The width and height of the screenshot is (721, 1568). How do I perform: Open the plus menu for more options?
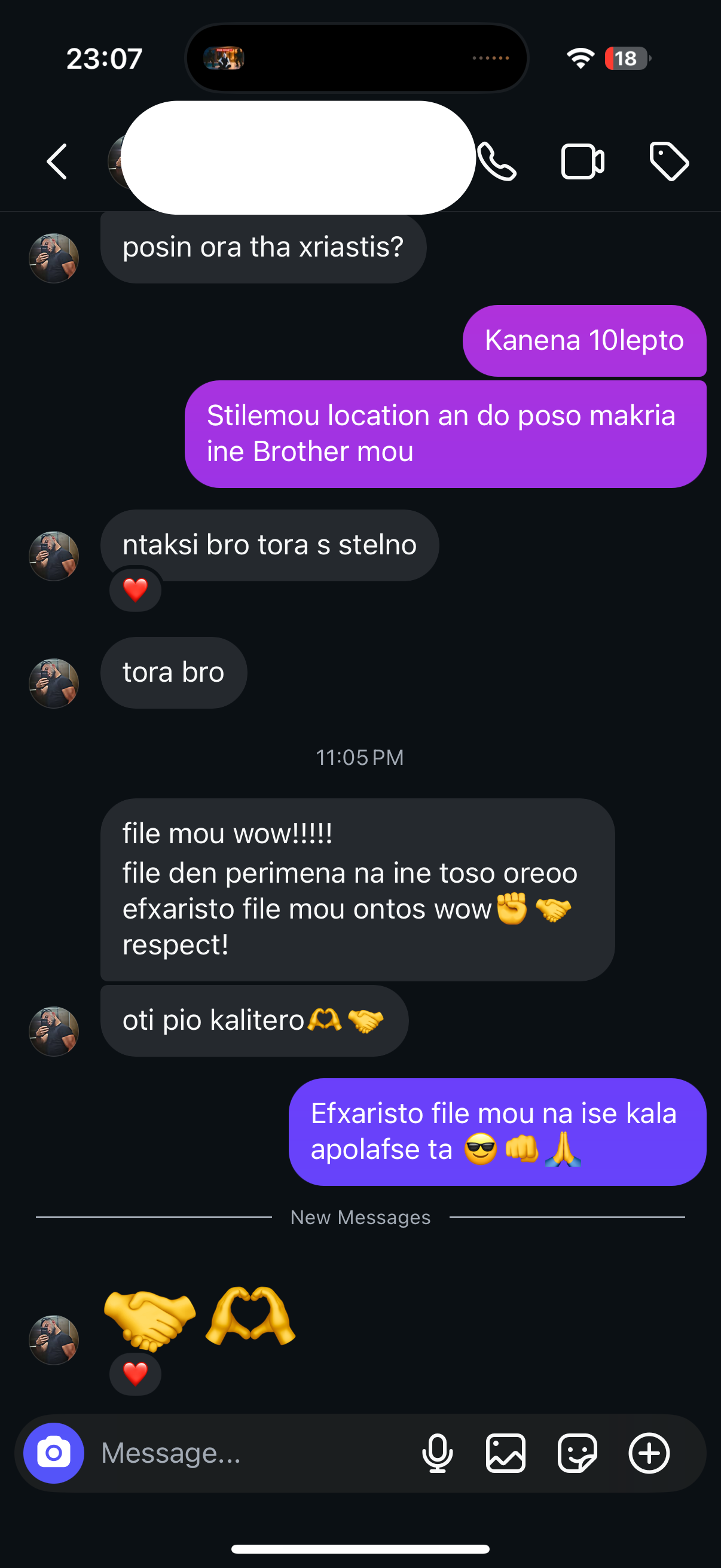pos(649,1453)
